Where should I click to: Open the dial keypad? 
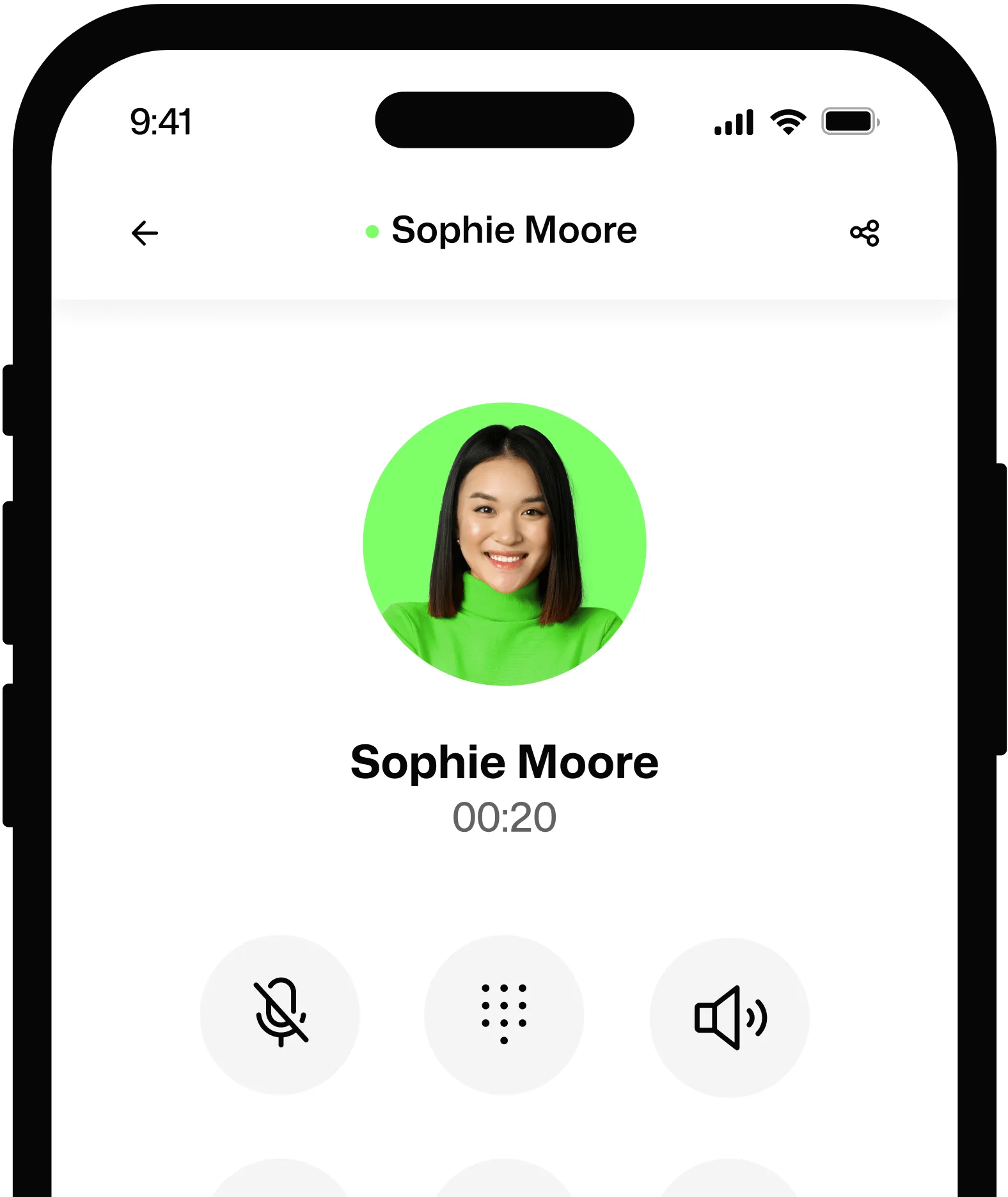tap(504, 1014)
